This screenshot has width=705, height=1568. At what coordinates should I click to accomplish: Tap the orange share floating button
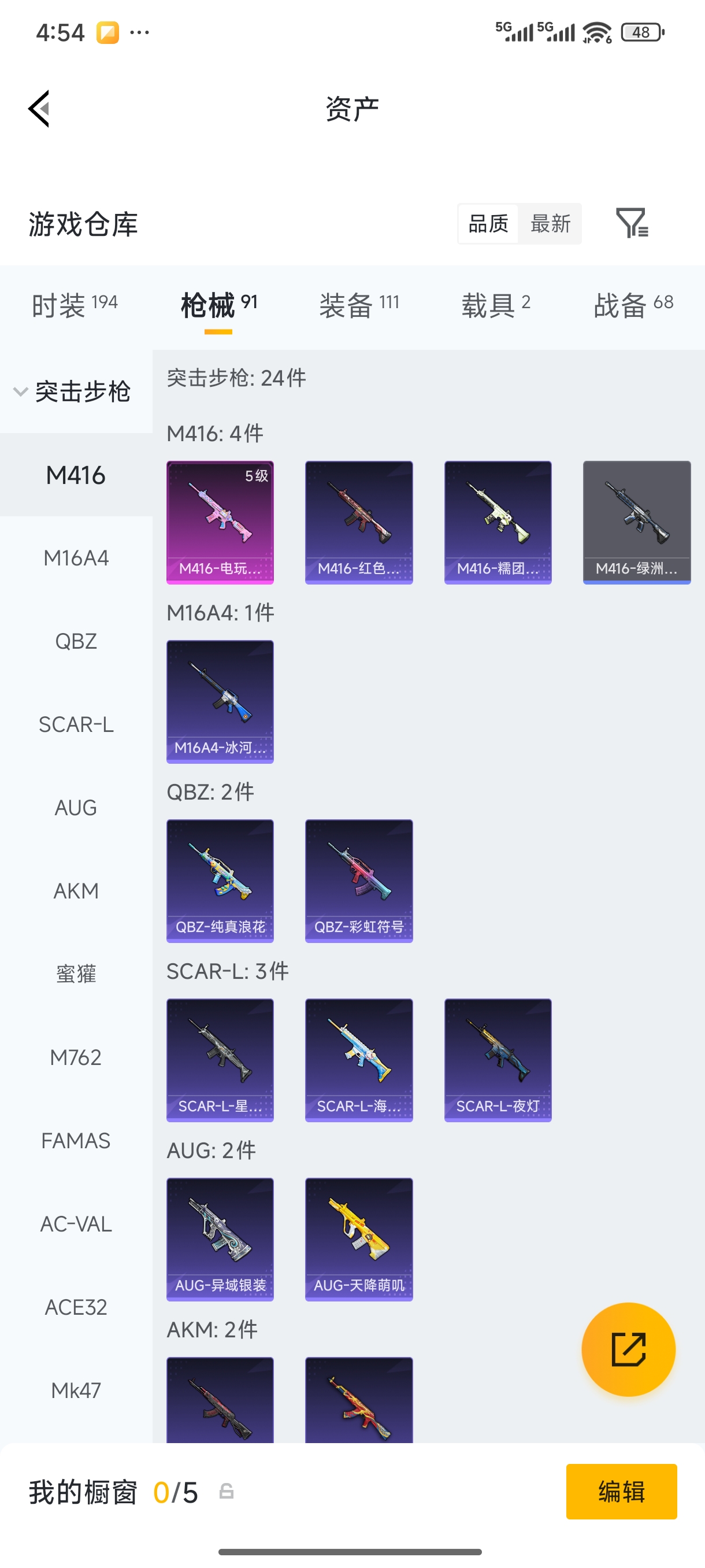coord(628,1349)
